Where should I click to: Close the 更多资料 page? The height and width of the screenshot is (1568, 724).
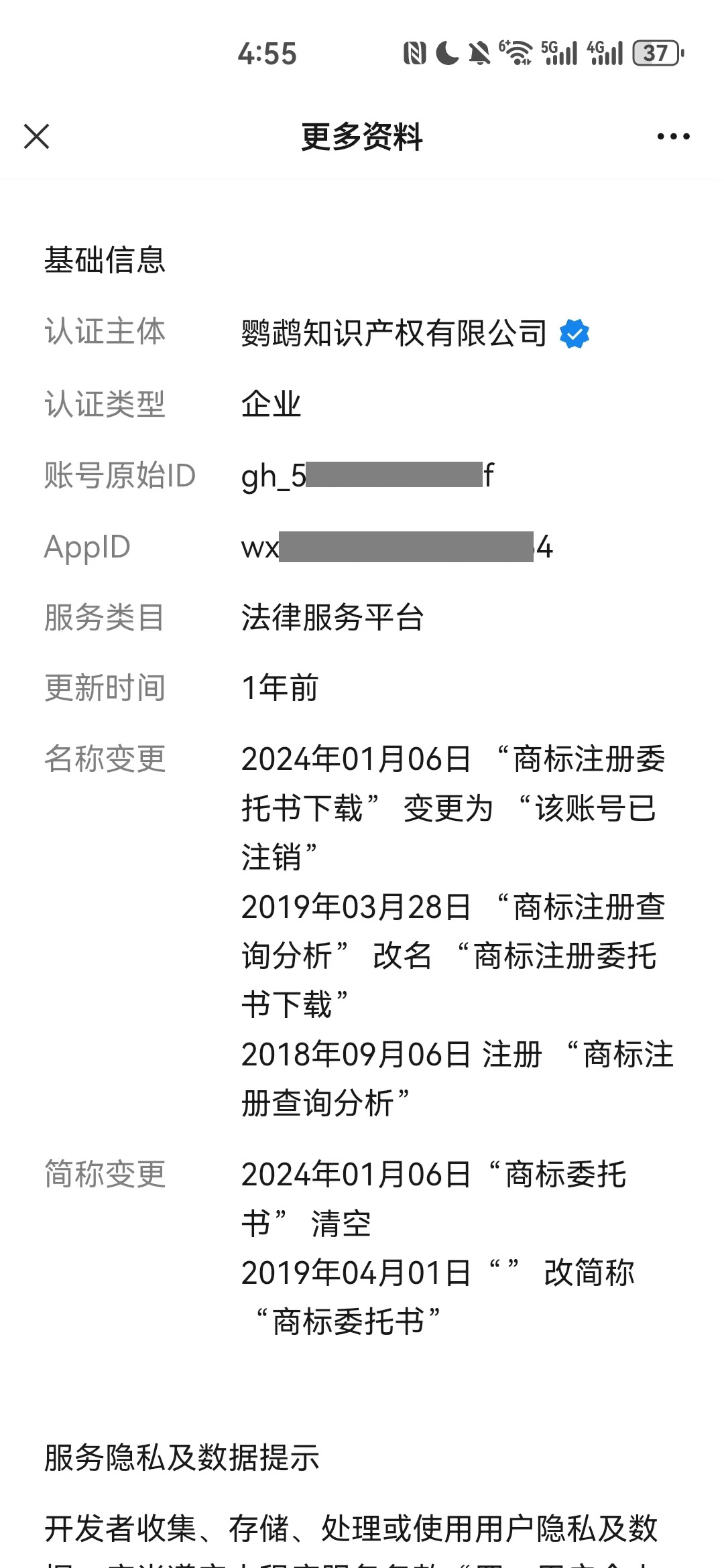point(37,137)
